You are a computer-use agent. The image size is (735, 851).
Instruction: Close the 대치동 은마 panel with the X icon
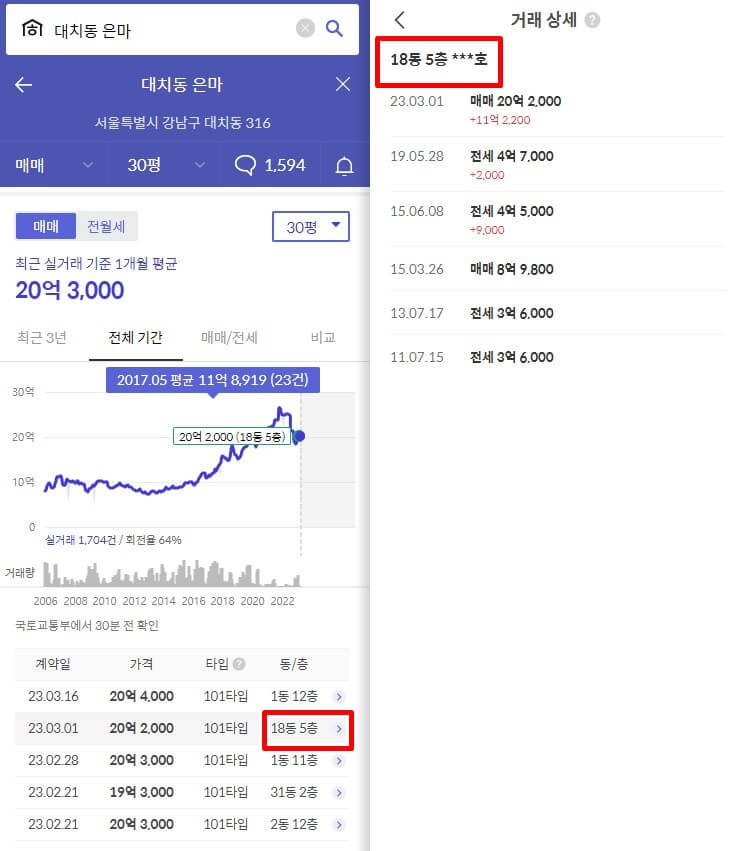pyautogui.click(x=343, y=84)
